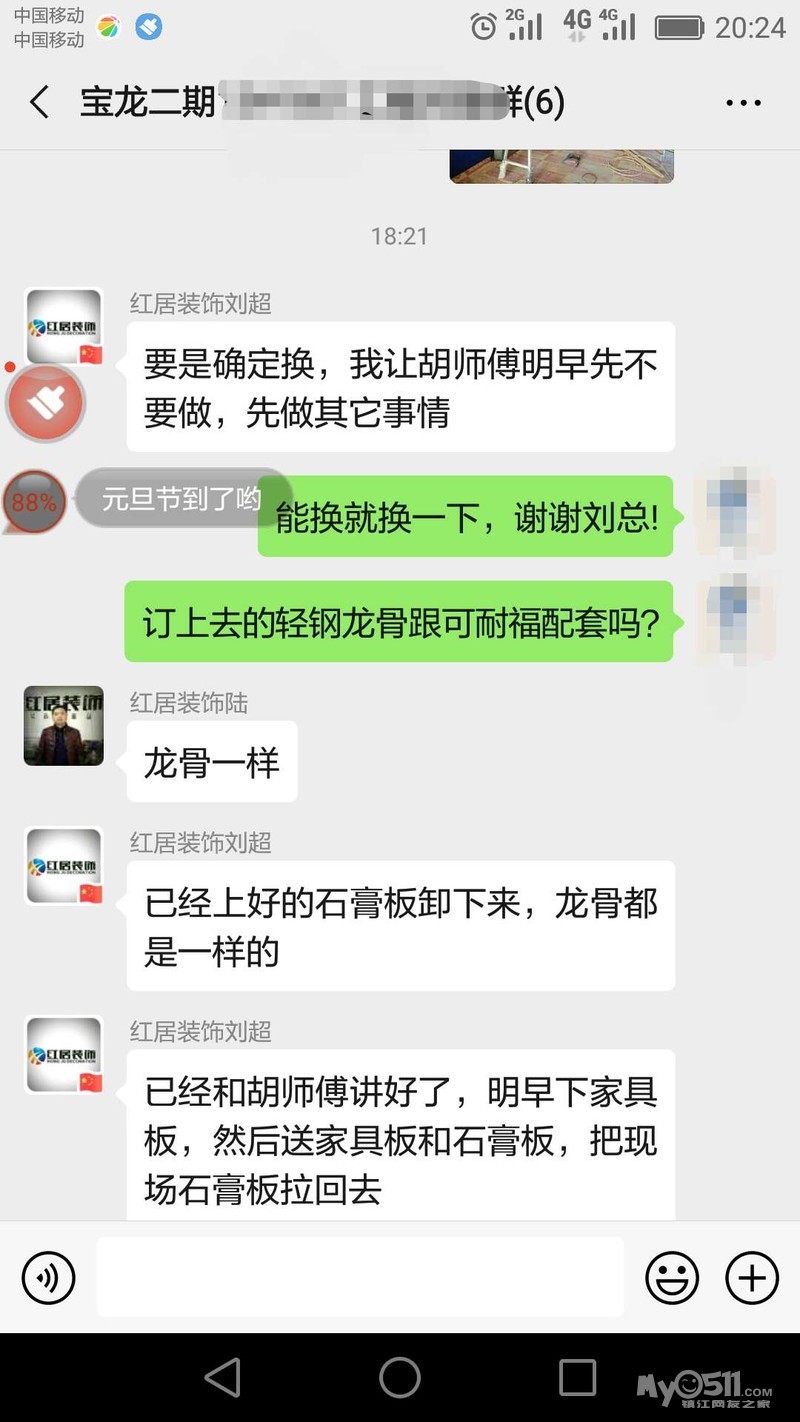
Task: Open the plus attachments menu
Action: (751, 1277)
